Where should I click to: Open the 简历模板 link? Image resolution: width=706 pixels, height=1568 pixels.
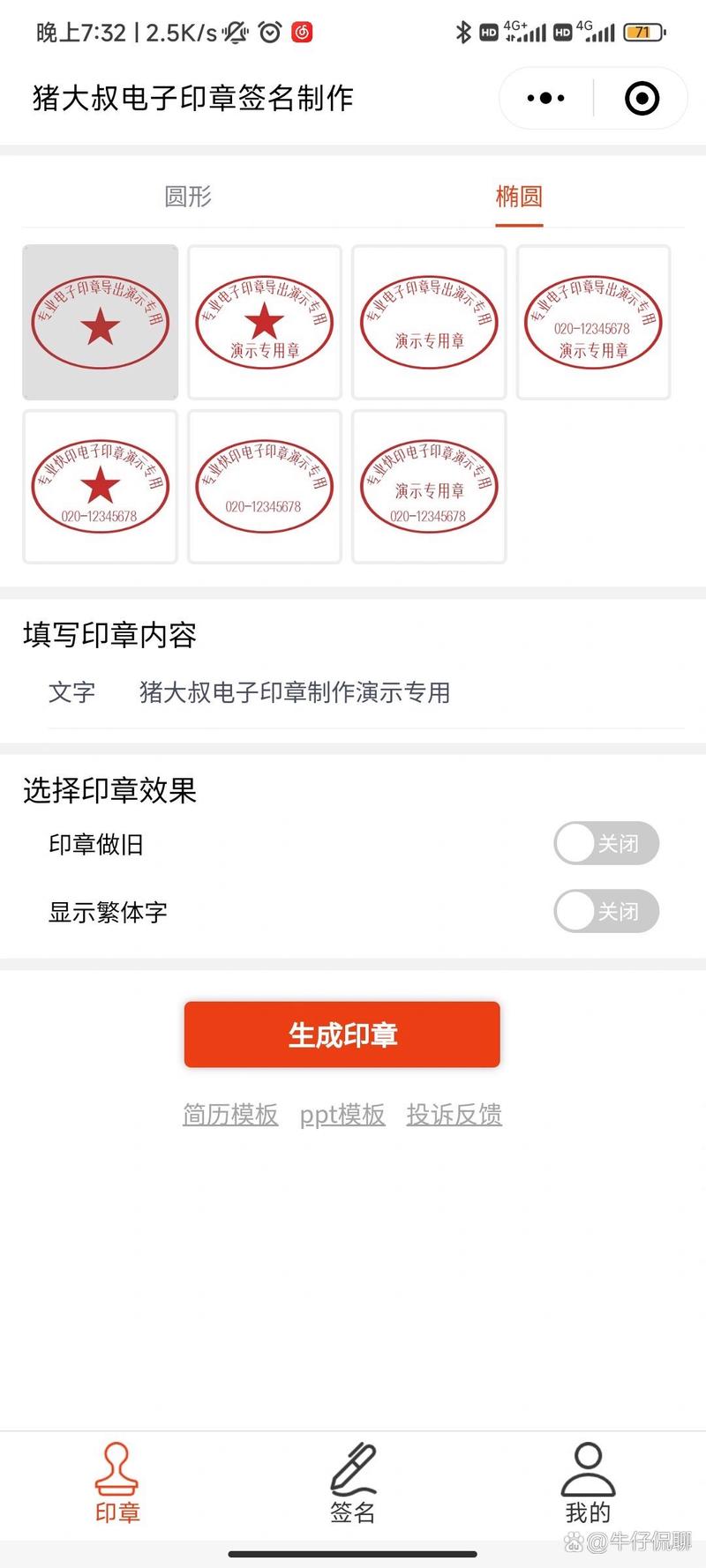tap(230, 1115)
